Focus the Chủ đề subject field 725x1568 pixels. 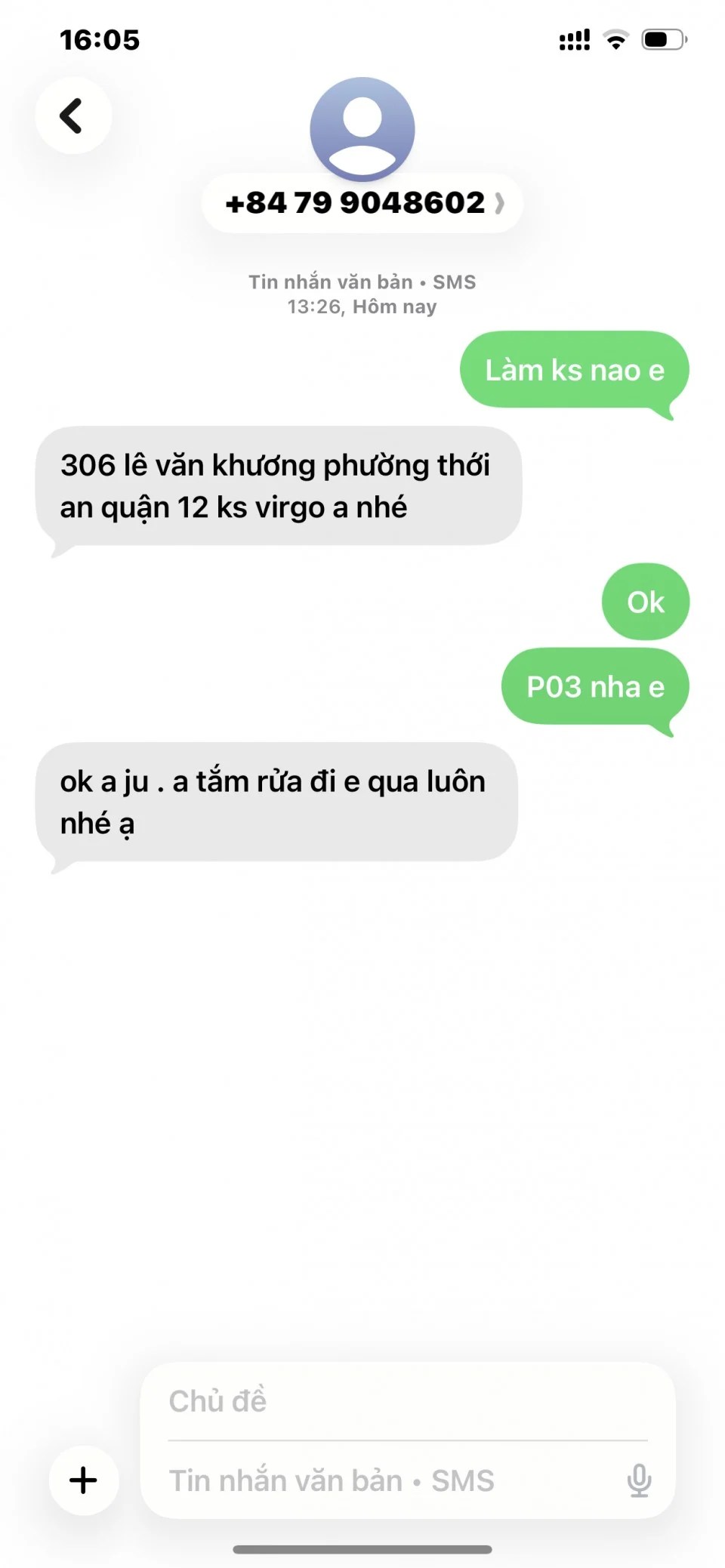(408, 1401)
